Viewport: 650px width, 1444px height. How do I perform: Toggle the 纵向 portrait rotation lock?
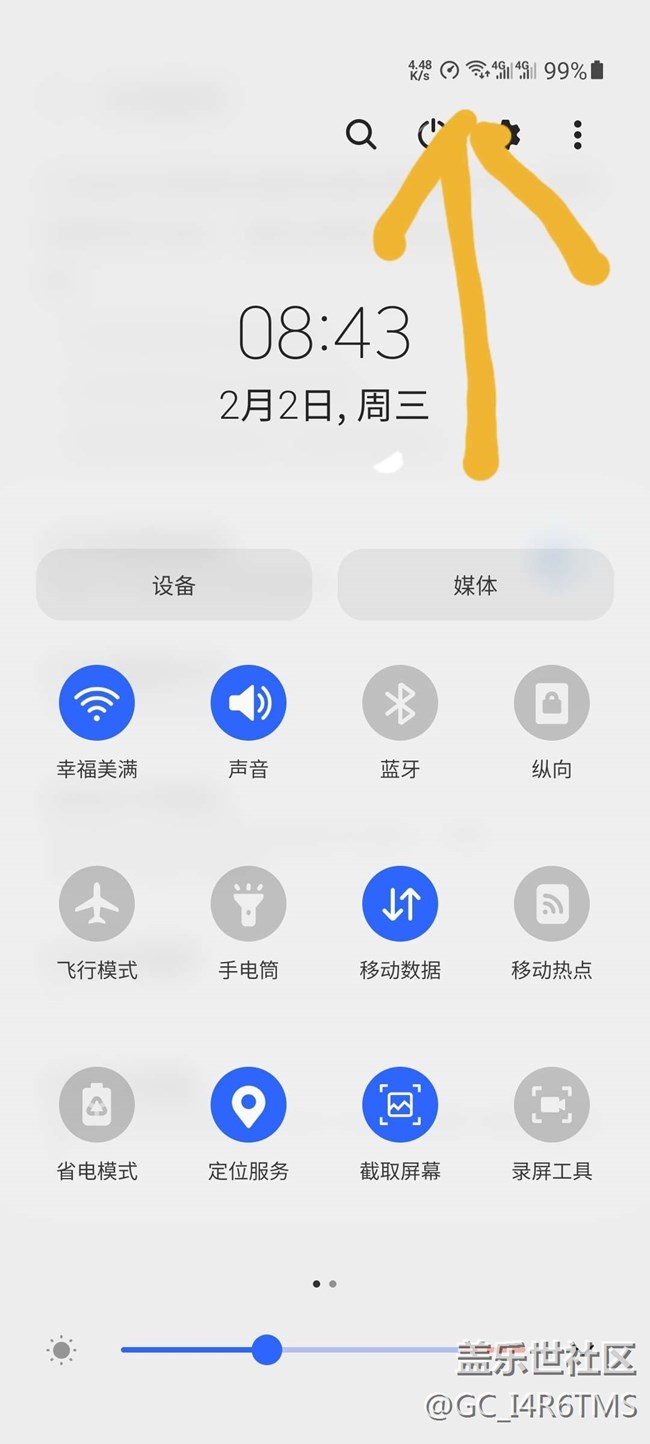551,704
